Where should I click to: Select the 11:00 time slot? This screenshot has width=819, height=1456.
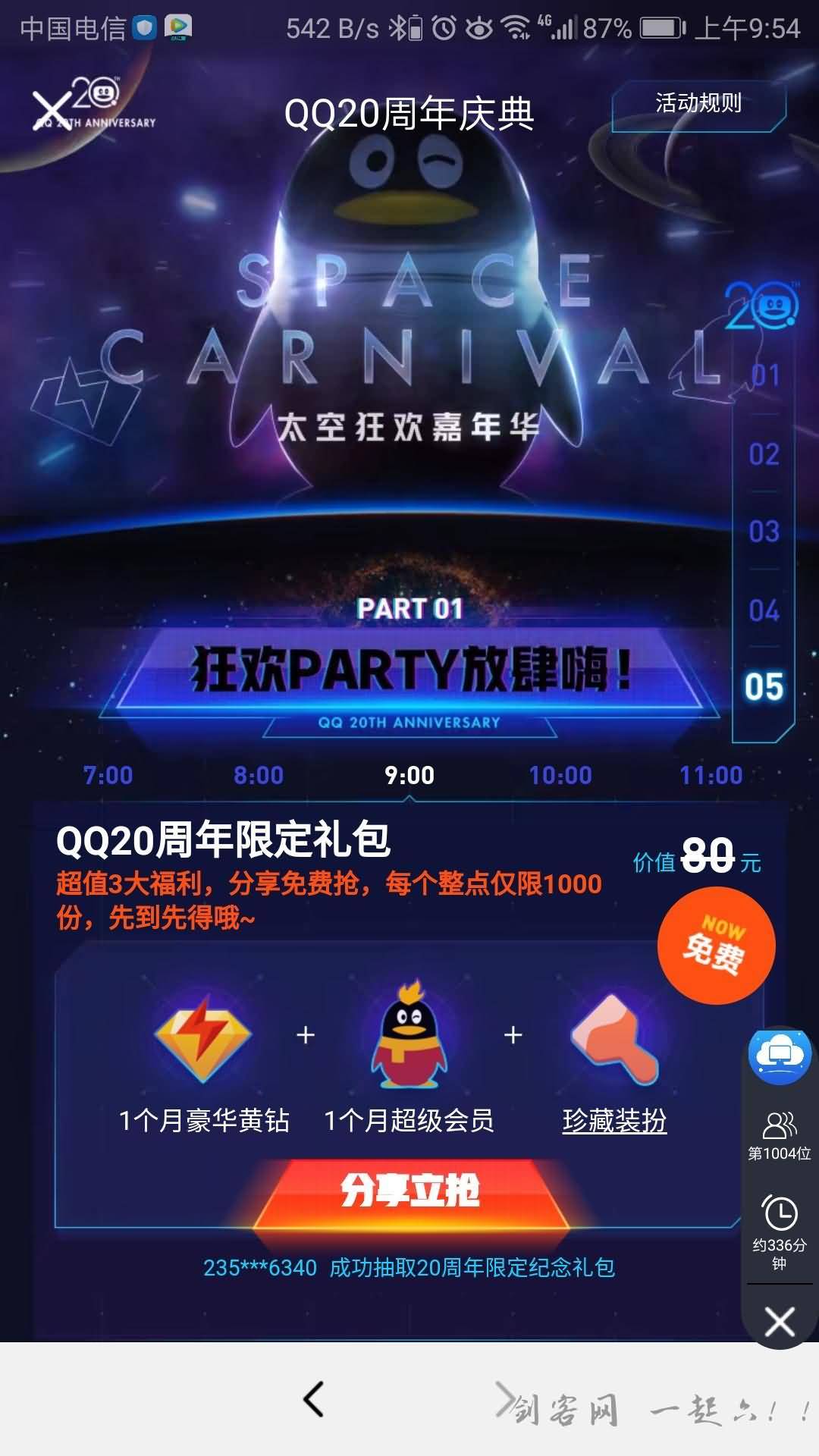(x=711, y=775)
